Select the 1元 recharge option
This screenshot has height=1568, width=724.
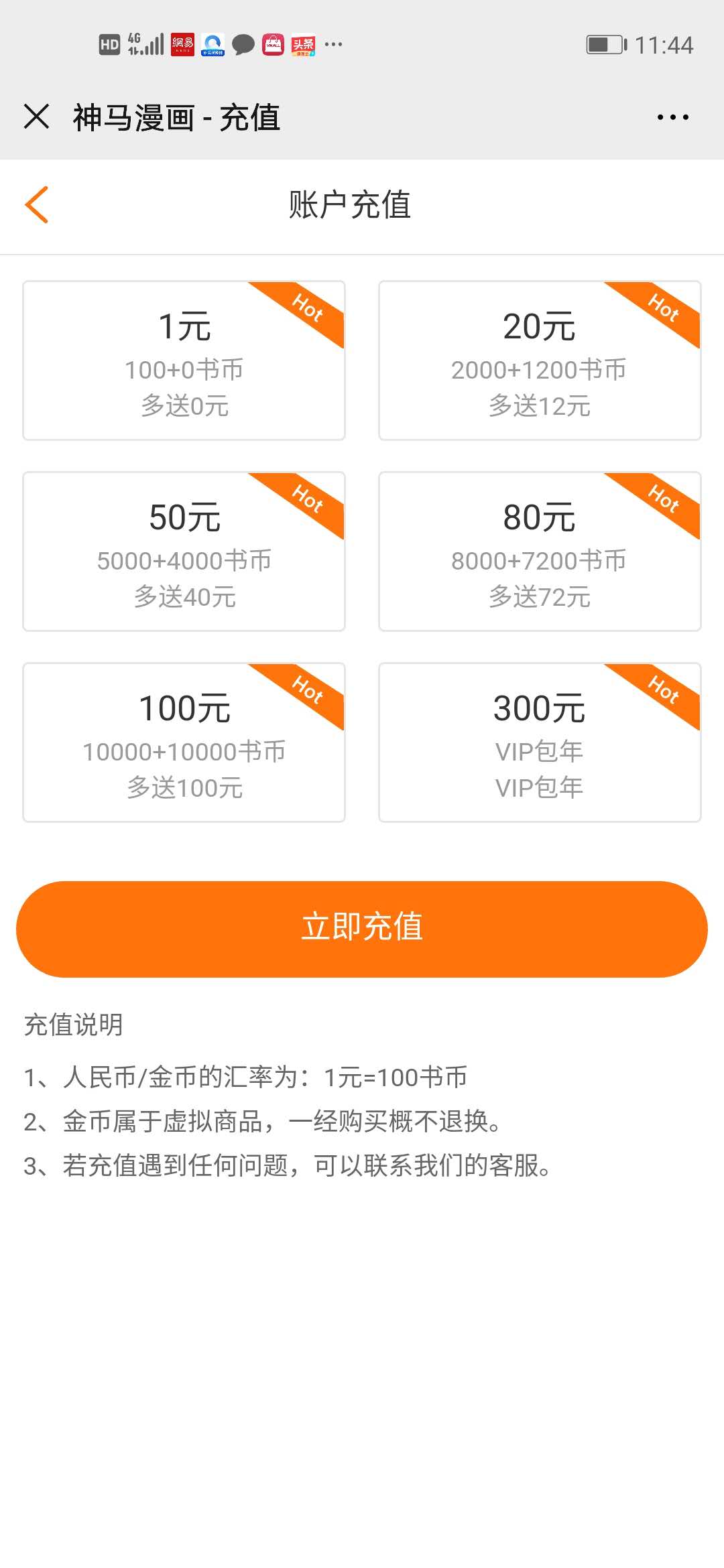tap(184, 361)
